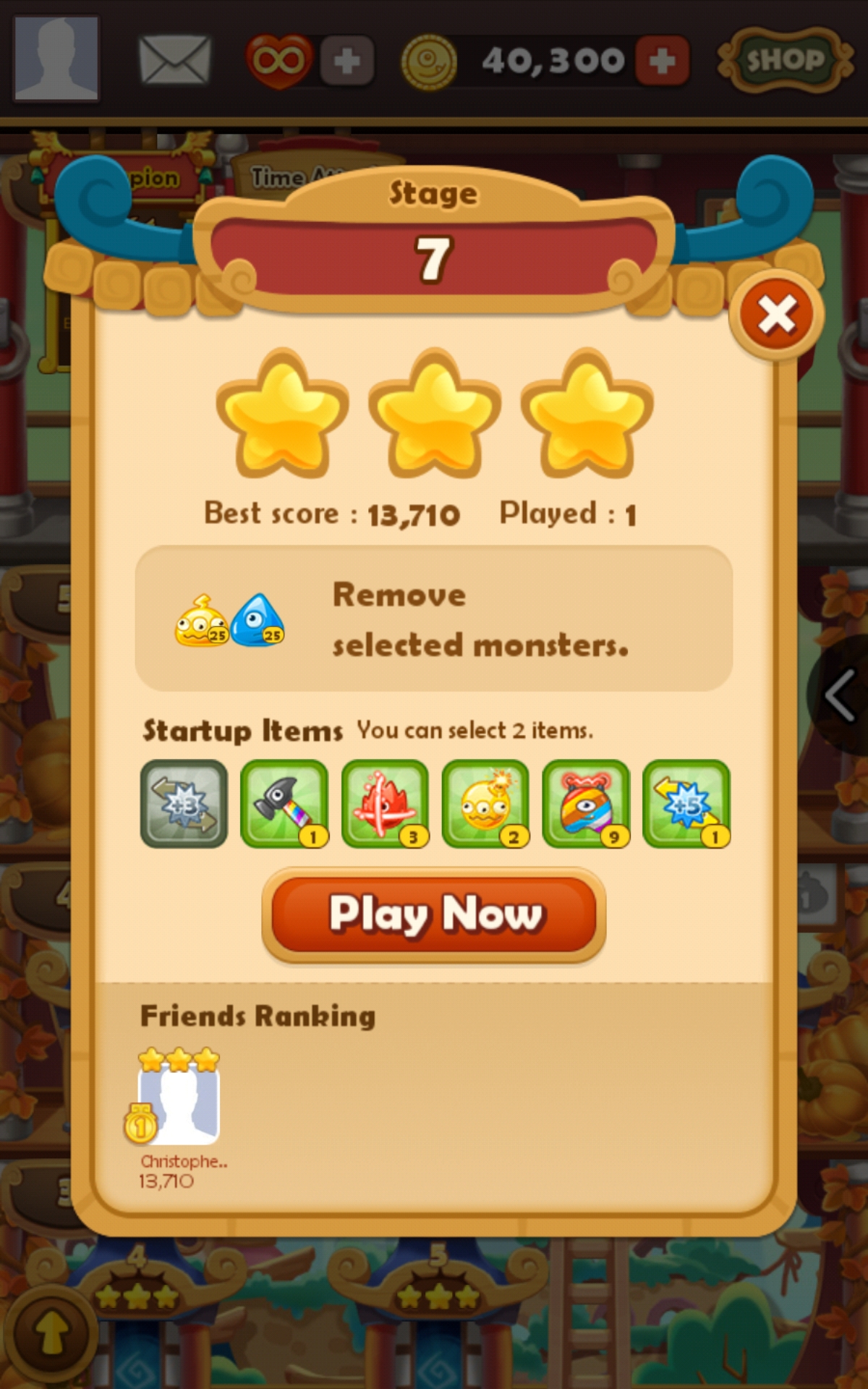Add more lives with the gray plus
Viewport: 868px width, 1389px height.
click(347, 61)
